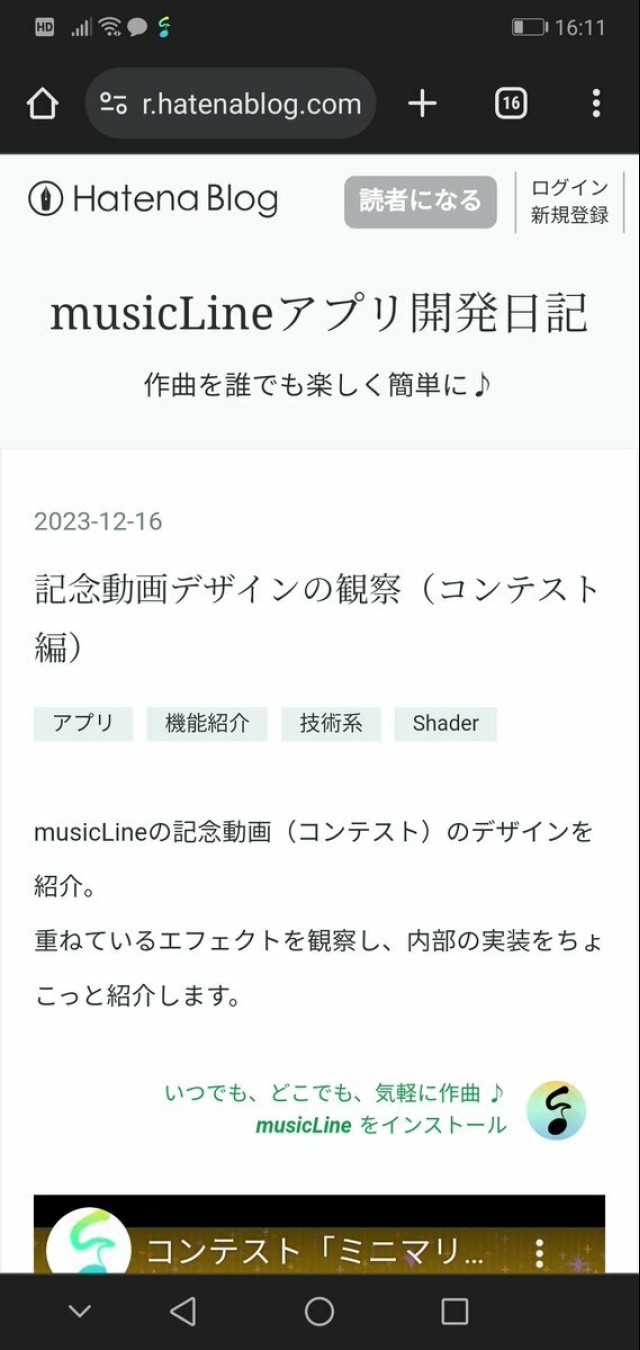This screenshot has height=1350, width=640.
Task: Open the Hatena Blog home link
Action: pos(153,199)
